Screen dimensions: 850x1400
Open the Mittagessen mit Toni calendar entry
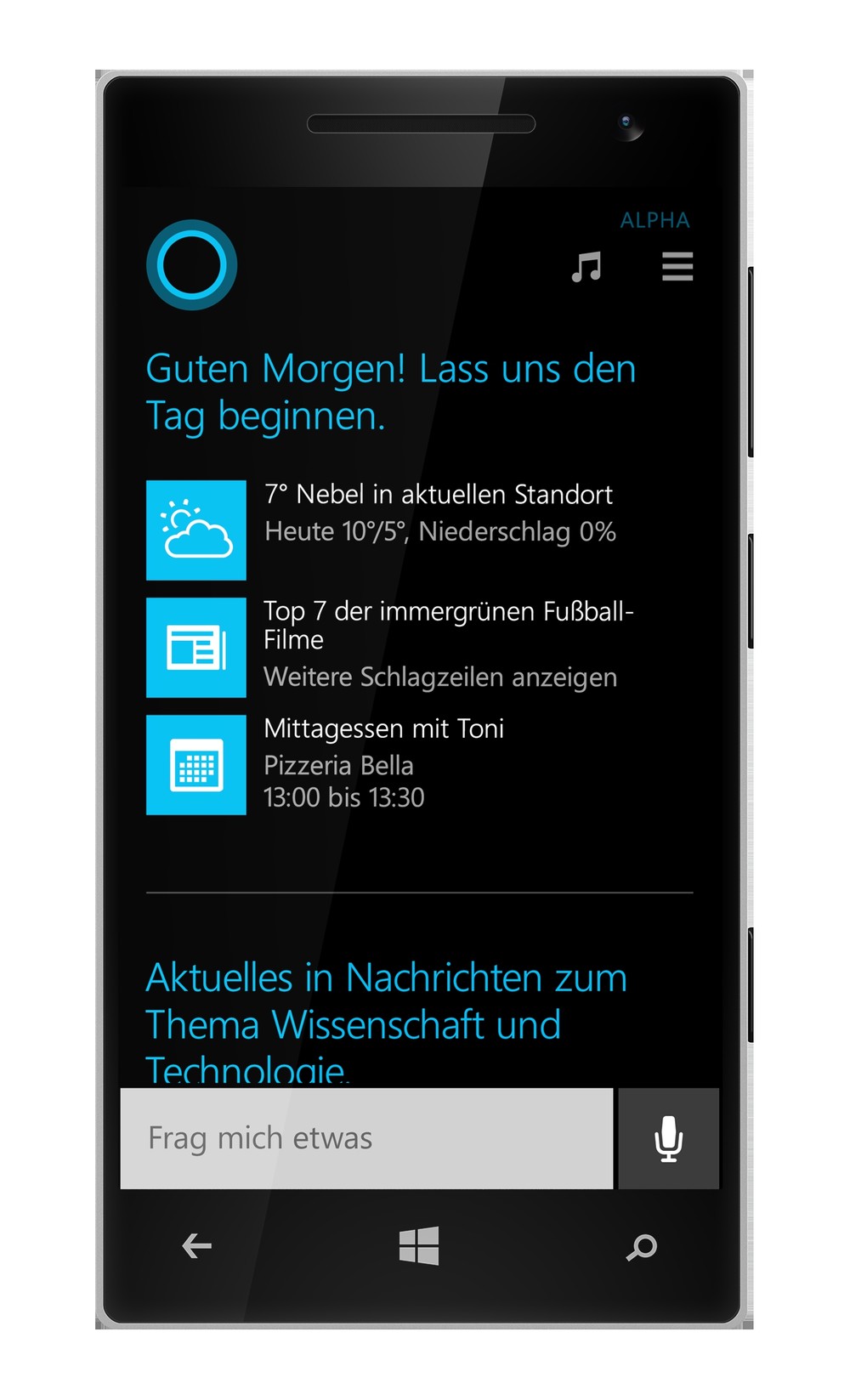click(x=420, y=765)
